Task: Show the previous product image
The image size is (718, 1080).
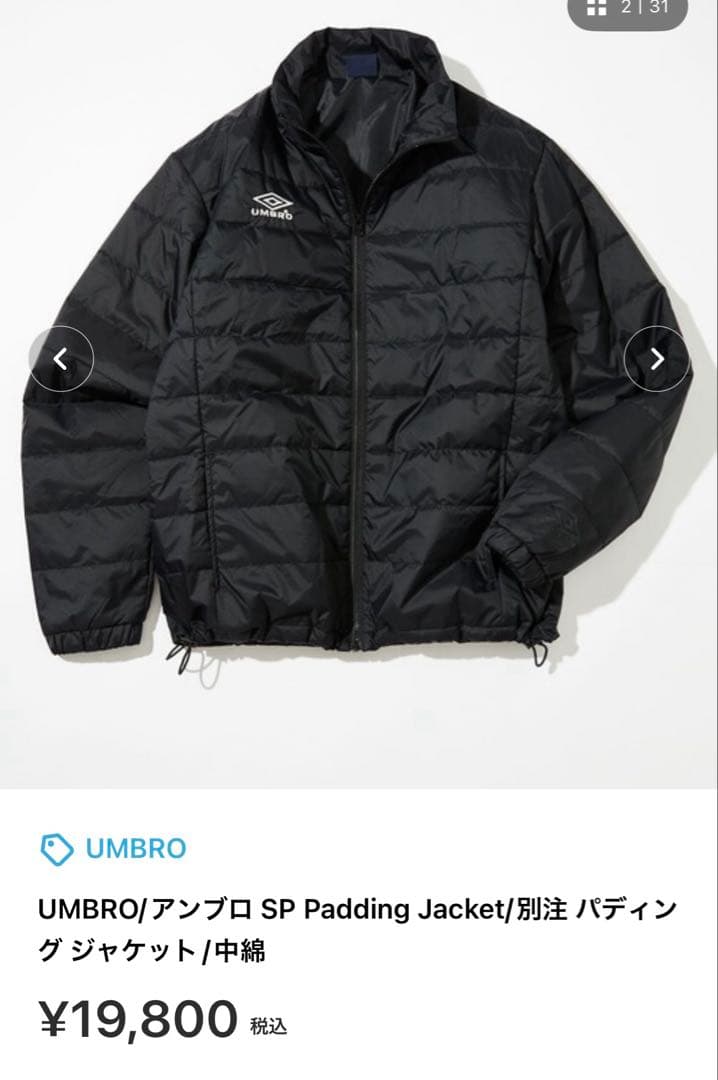Action: click(x=61, y=358)
